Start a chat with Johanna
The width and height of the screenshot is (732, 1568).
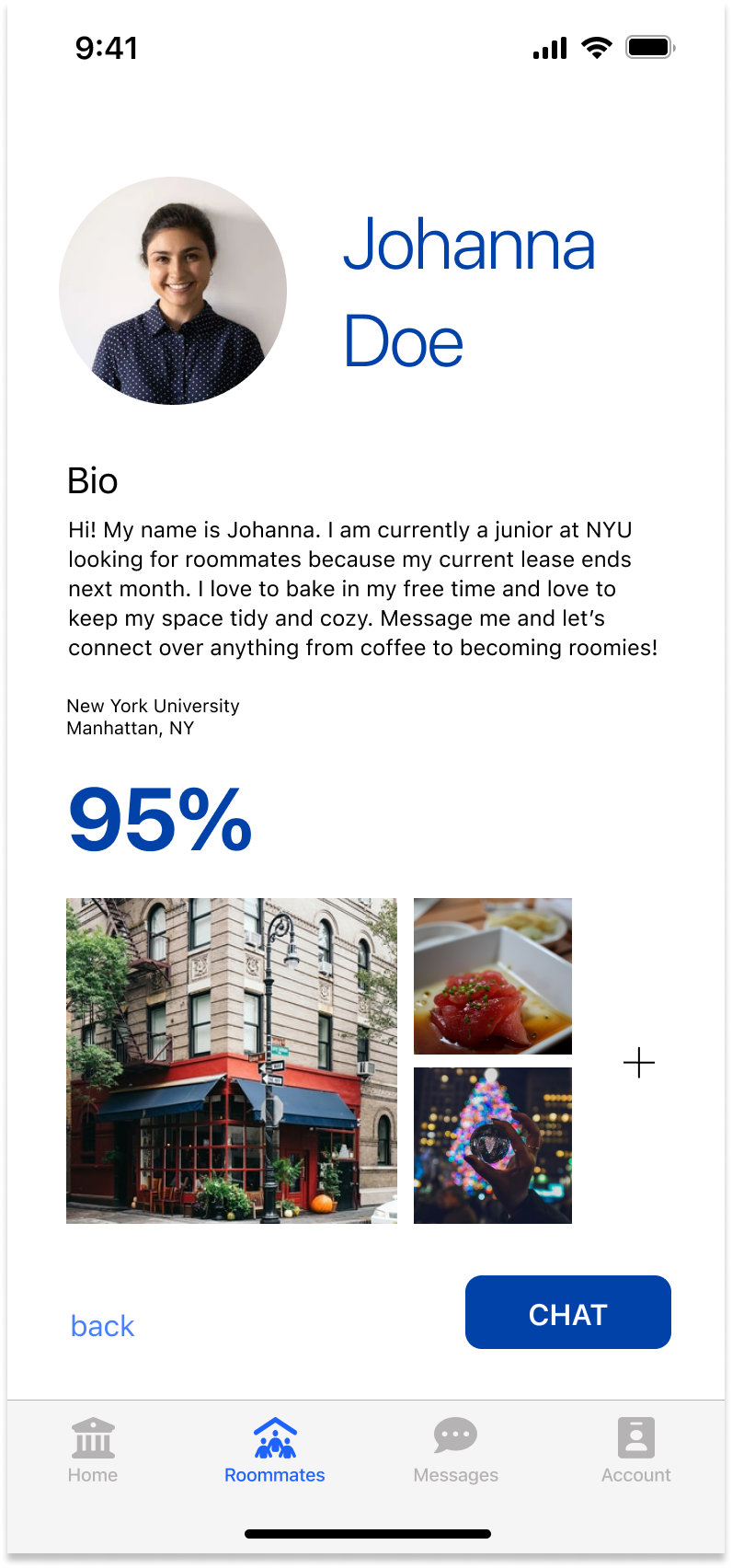[567, 1312]
